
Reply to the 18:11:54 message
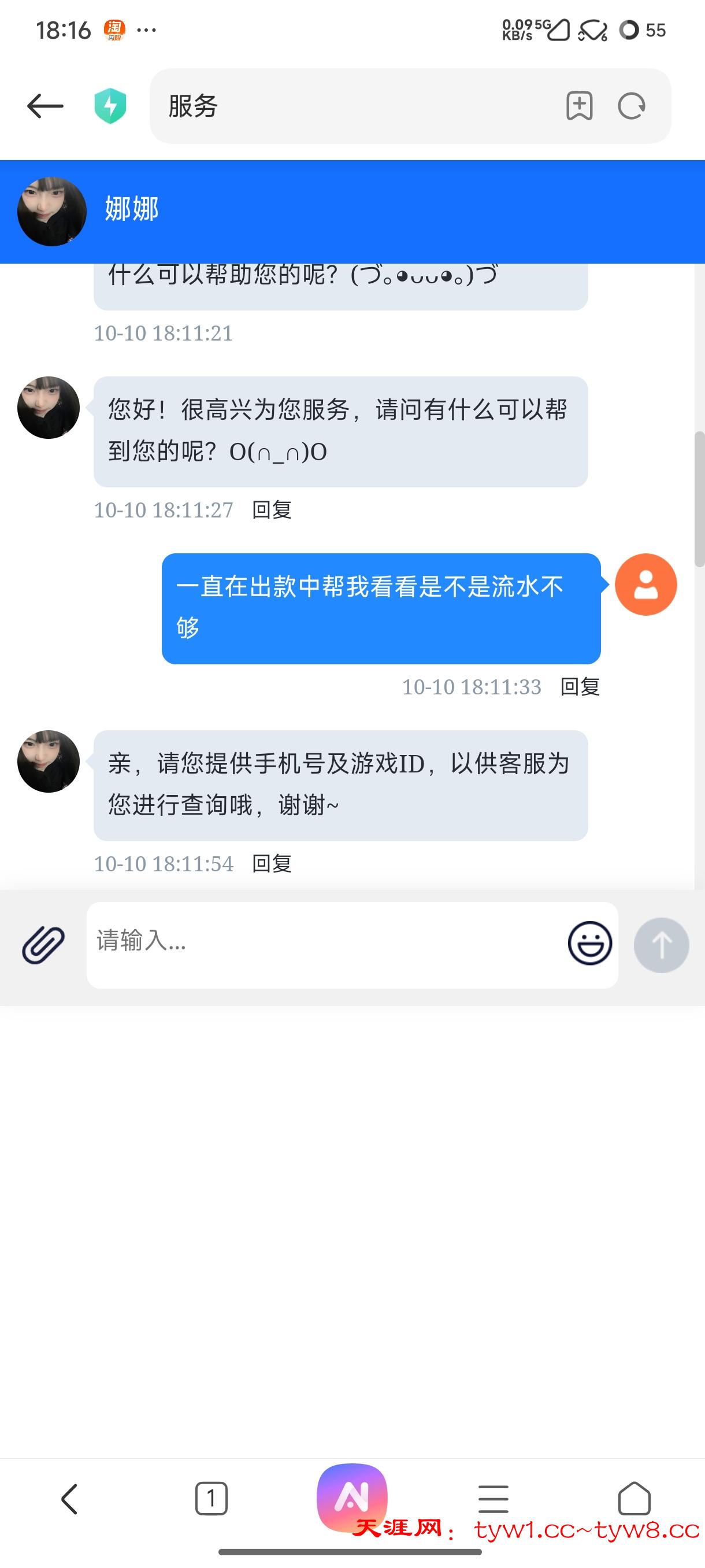coord(272,863)
